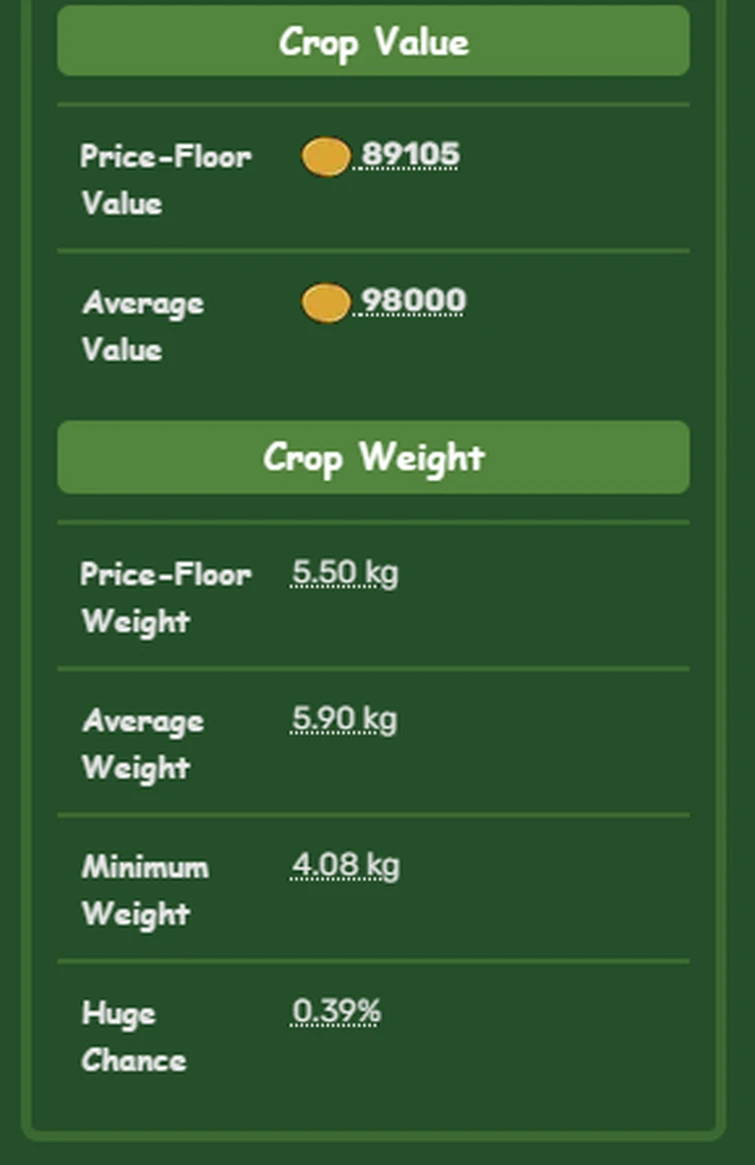This screenshot has height=1165, width=755.
Task: Click the Average Weight row
Action: click(x=143, y=744)
